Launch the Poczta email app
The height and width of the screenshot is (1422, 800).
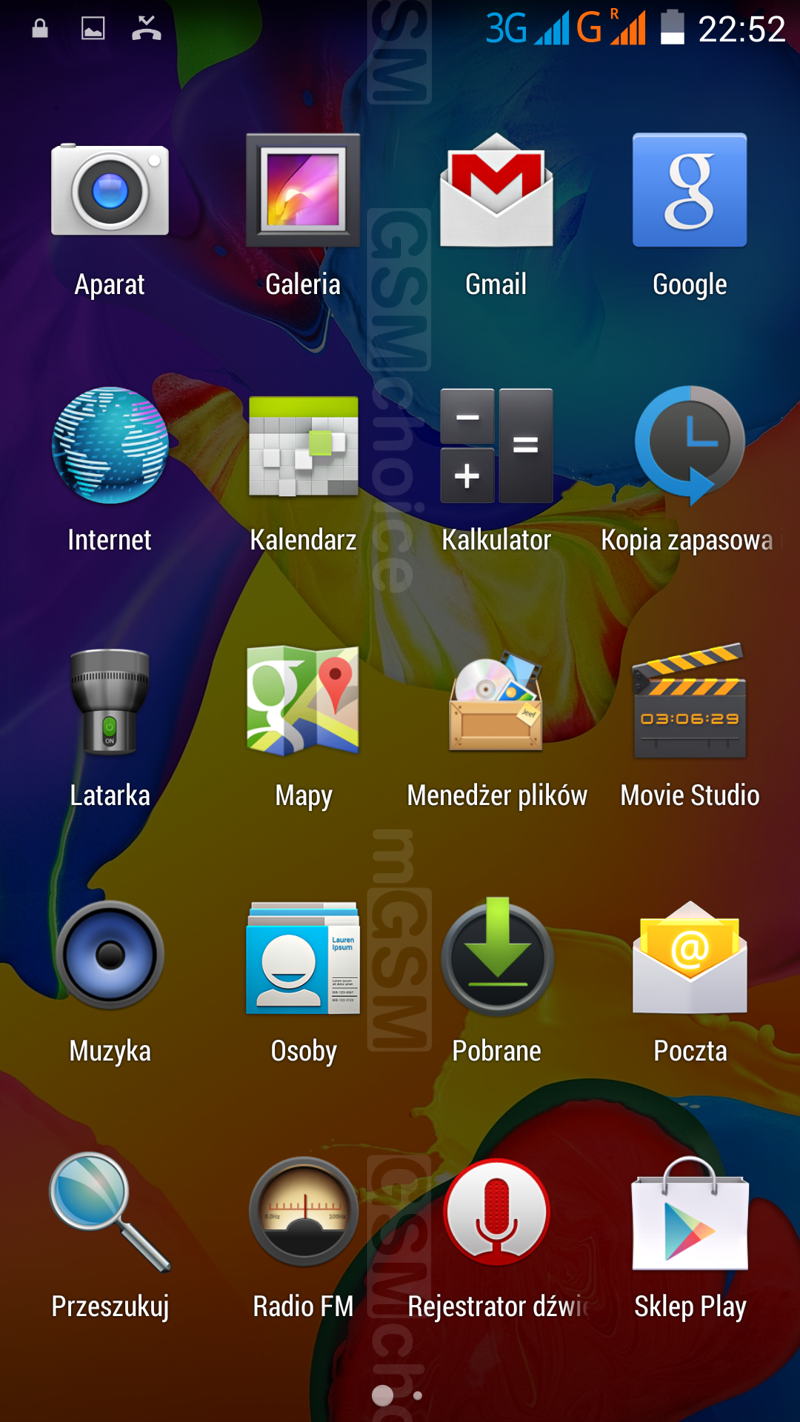689,956
